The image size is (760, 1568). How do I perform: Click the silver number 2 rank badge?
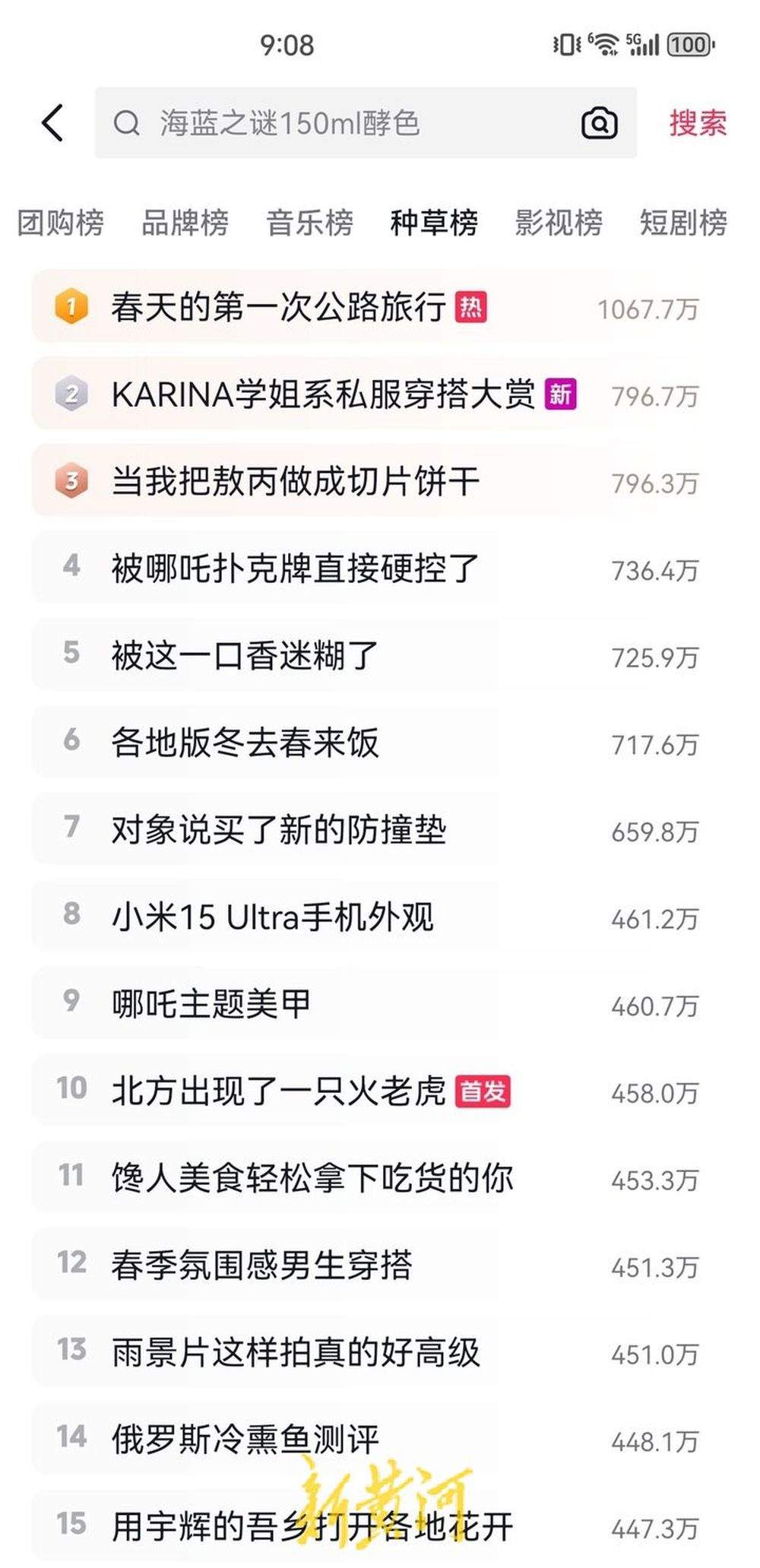71,393
